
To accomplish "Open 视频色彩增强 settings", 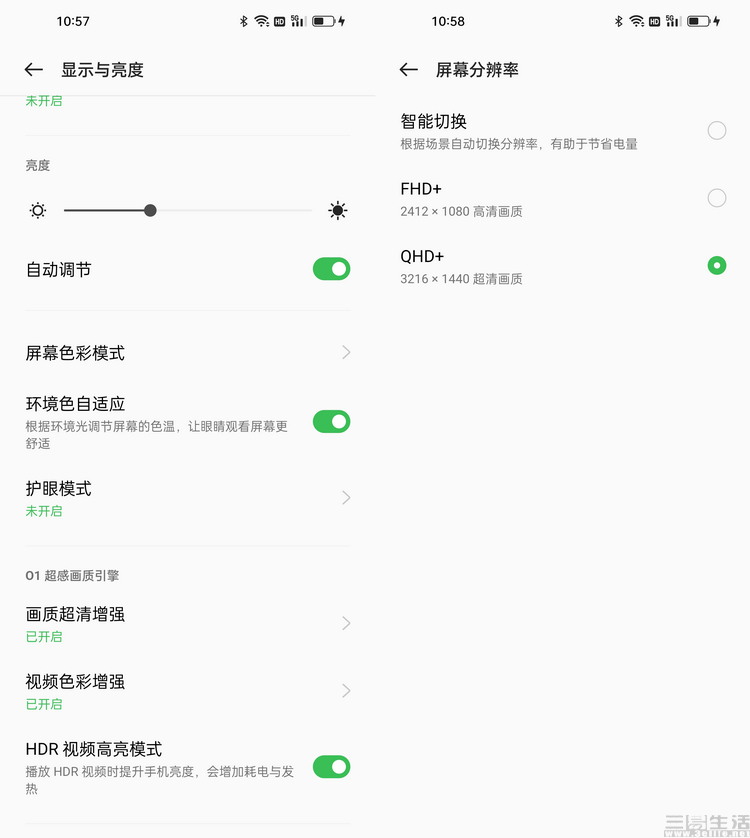I will pyautogui.click(x=188, y=691).
